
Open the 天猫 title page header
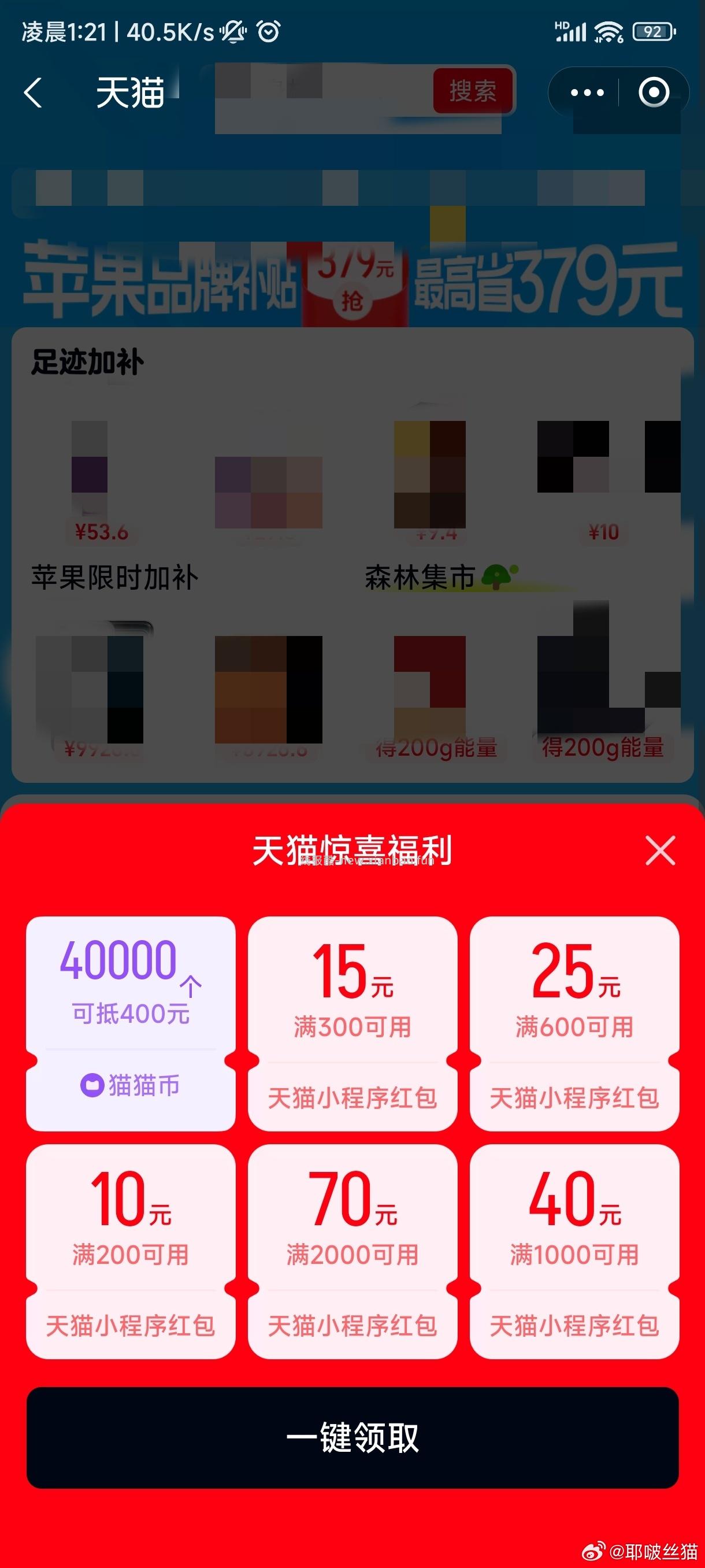point(129,93)
